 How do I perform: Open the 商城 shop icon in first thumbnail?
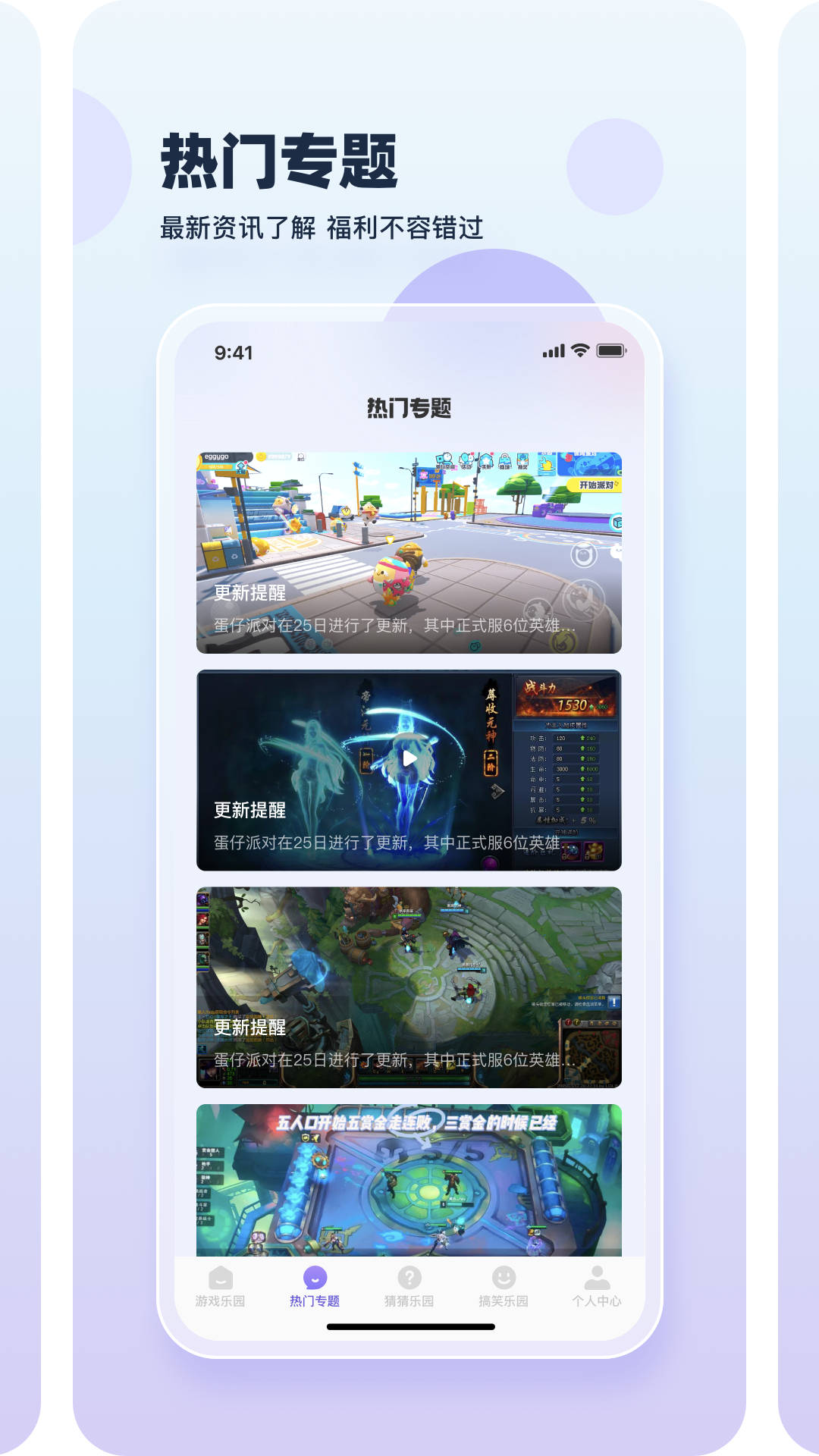pyautogui.click(x=504, y=460)
